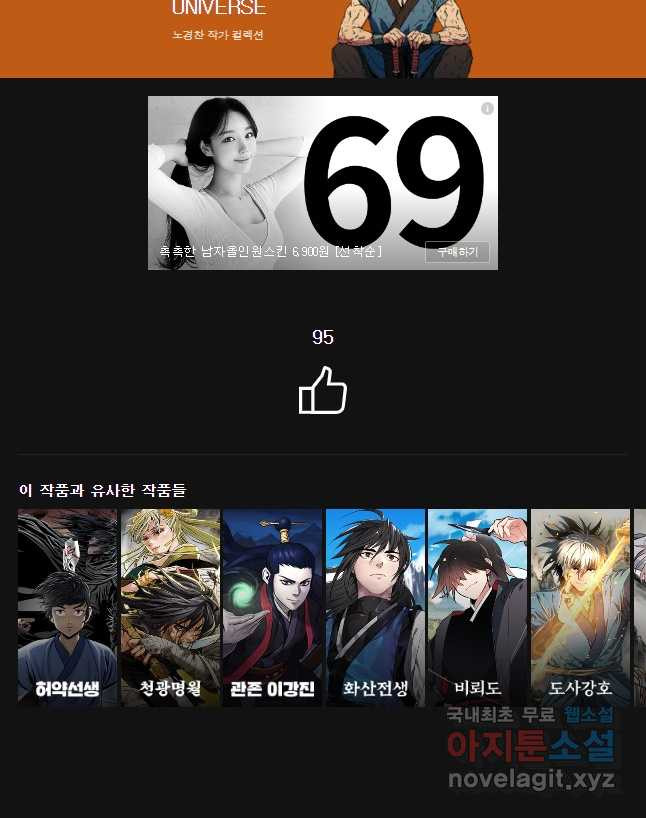Open the 관존 이강진 webtoon
Image resolution: width=646 pixels, height=818 pixels.
pyautogui.click(x=272, y=607)
